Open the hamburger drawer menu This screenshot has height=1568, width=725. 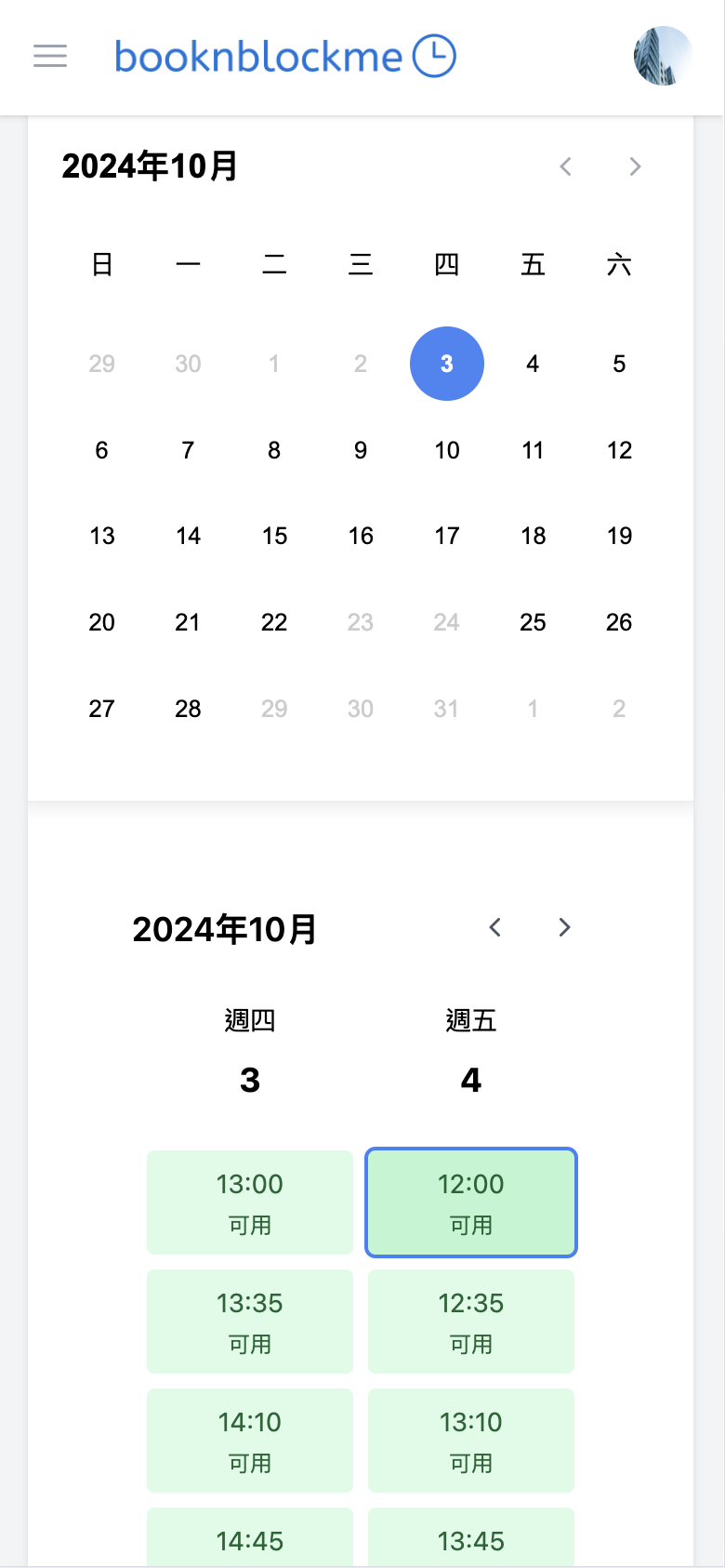[x=50, y=56]
